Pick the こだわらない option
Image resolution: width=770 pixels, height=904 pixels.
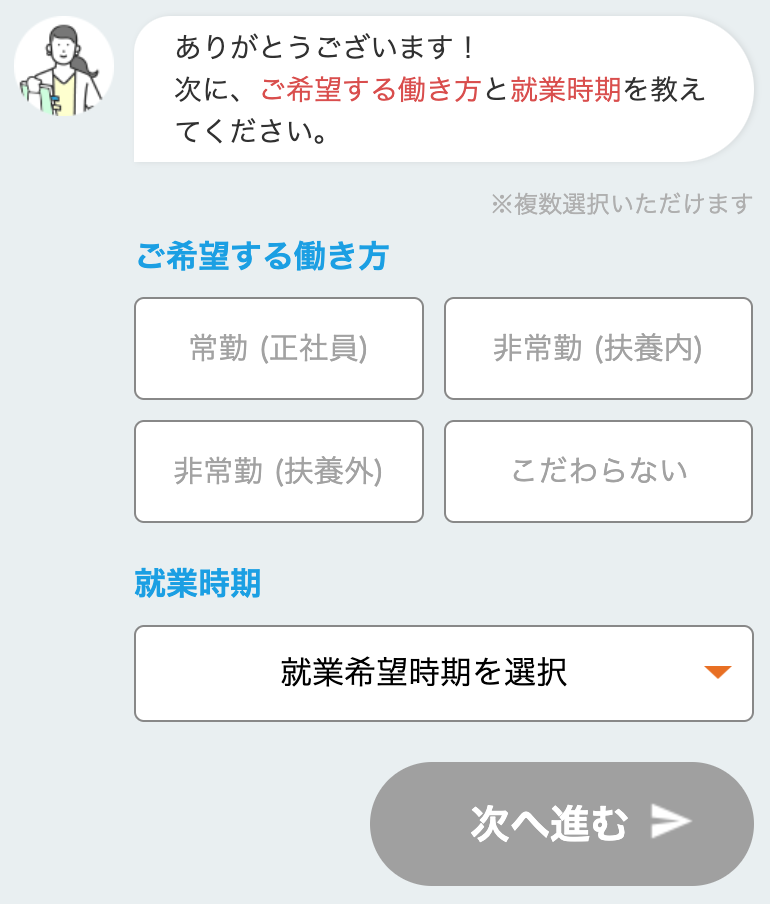coord(597,471)
